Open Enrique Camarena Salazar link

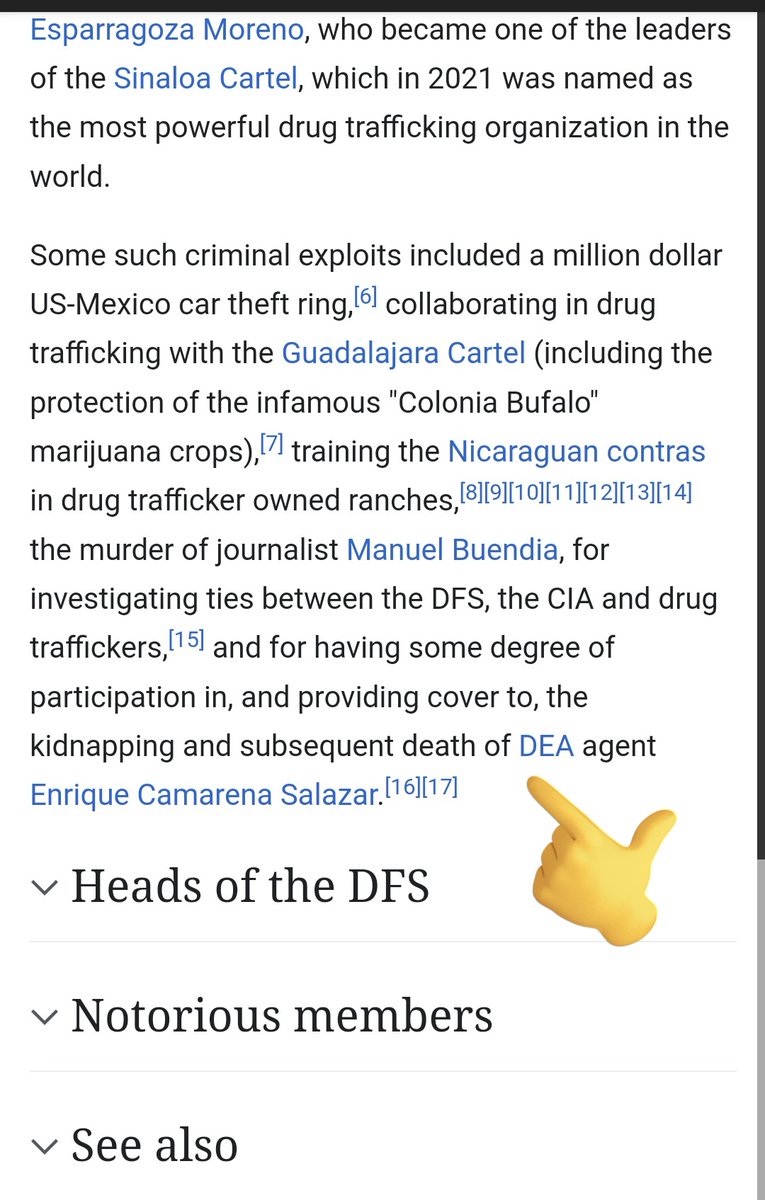point(205,795)
